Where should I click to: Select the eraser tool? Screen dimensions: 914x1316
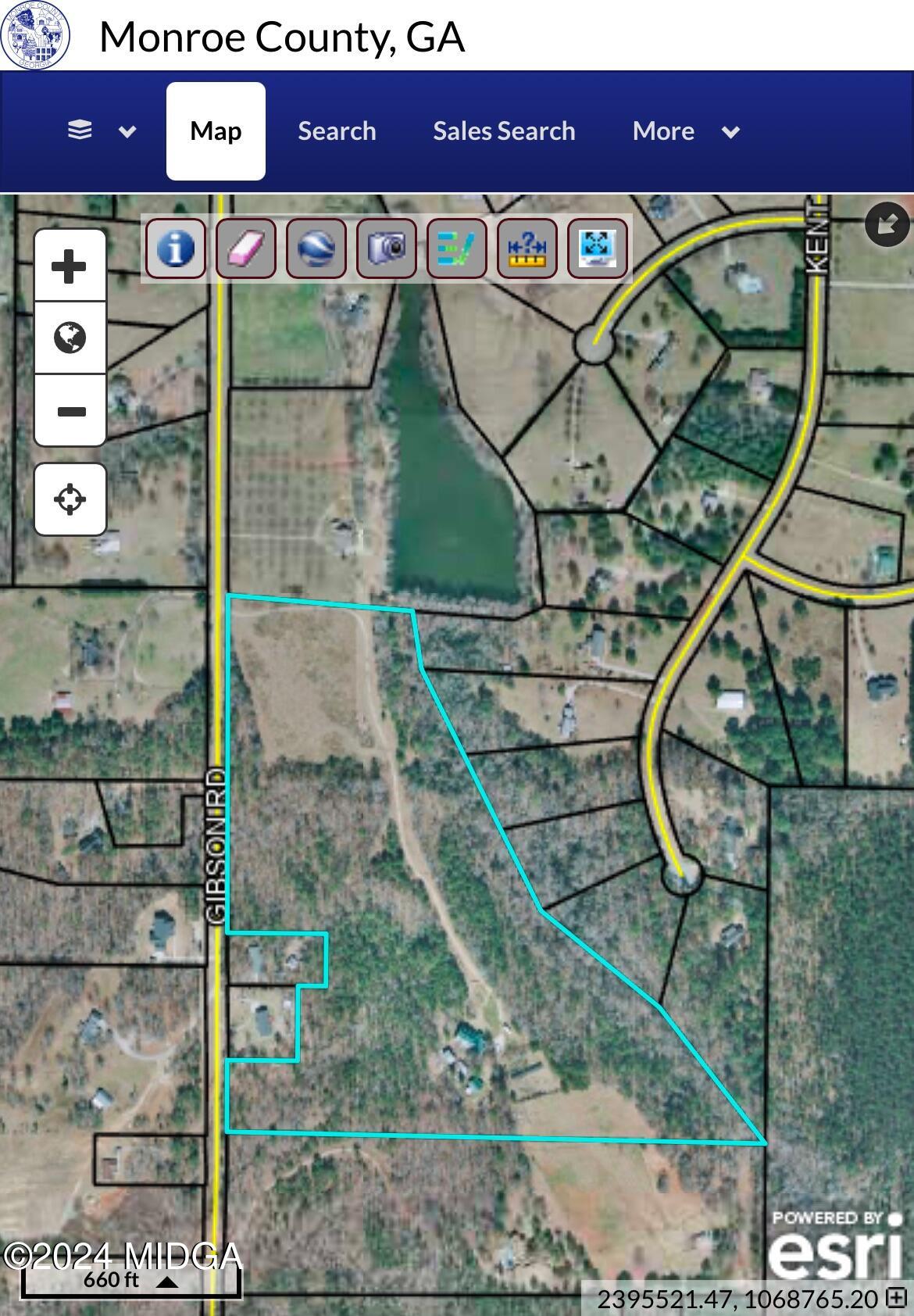(x=246, y=249)
